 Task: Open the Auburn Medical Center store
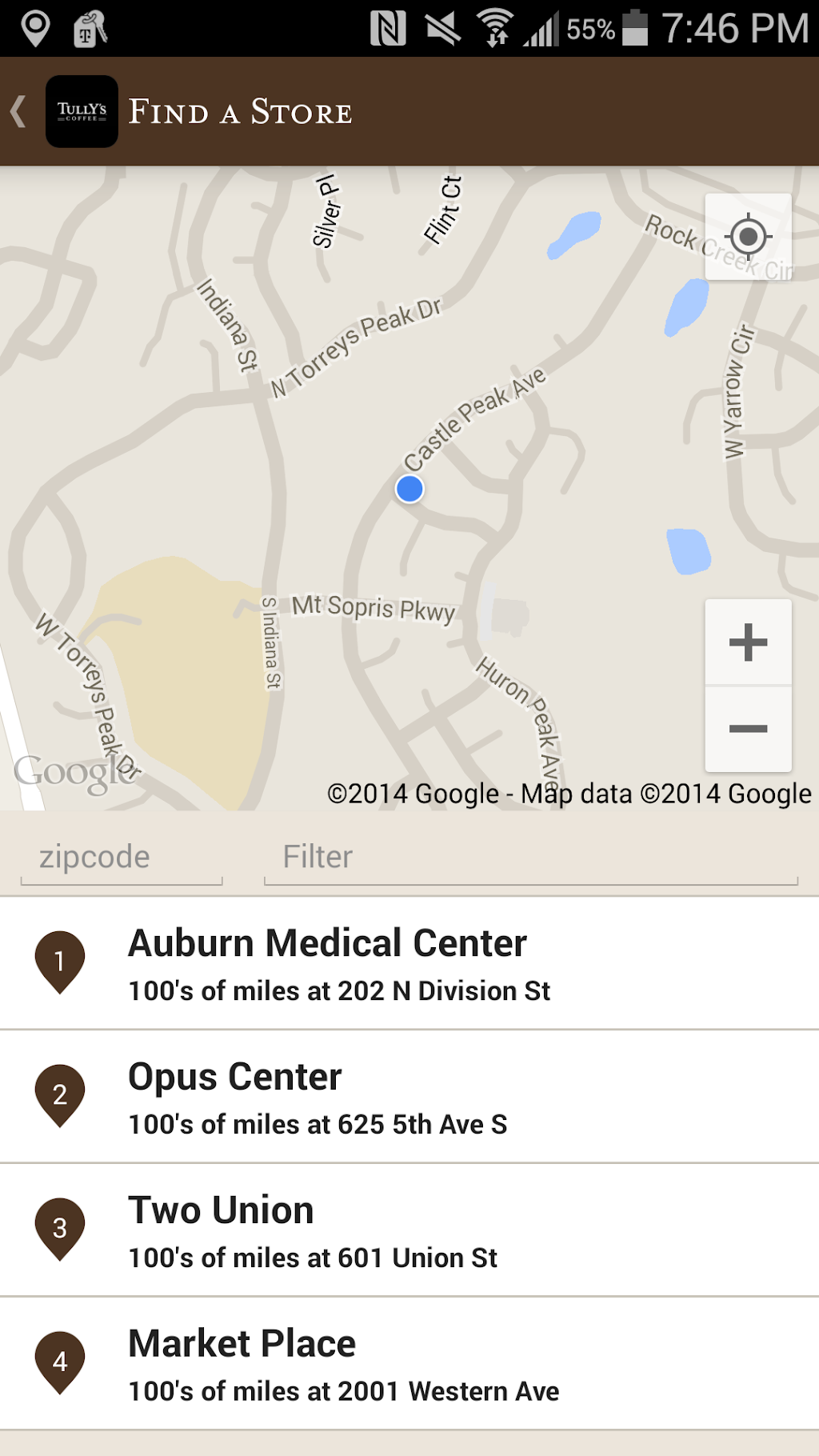coord(409,963)
